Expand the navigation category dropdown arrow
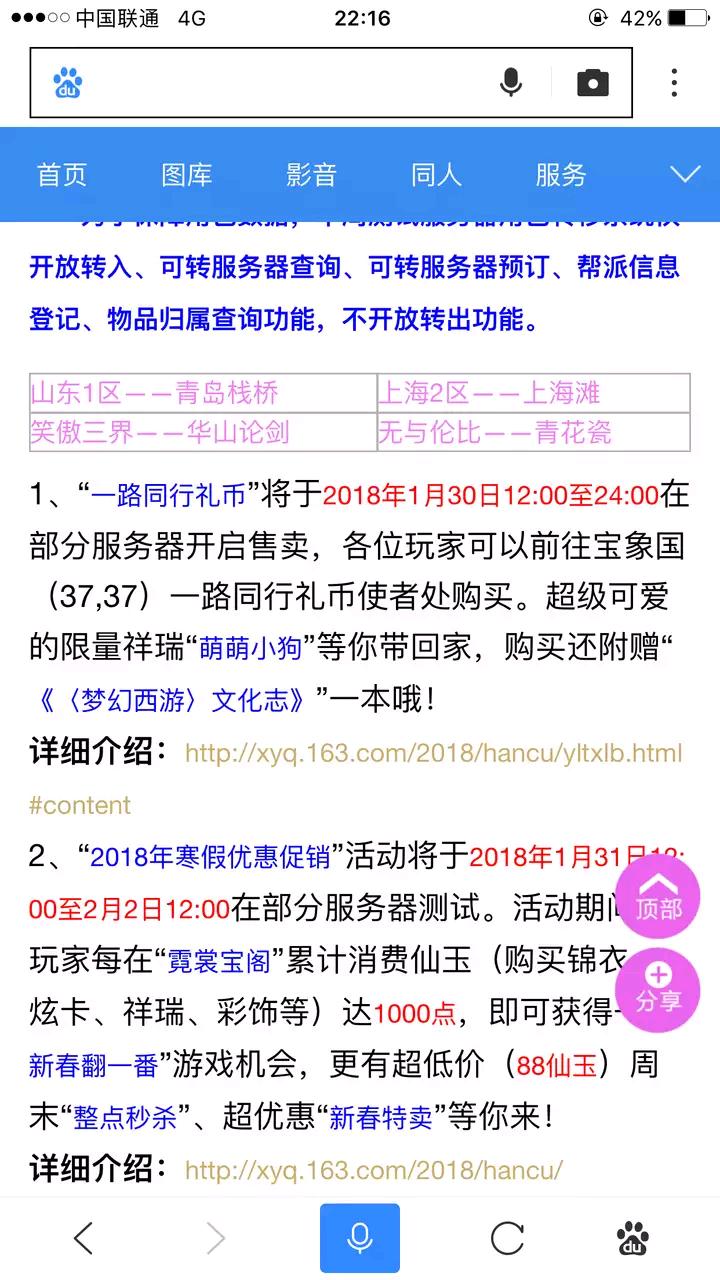Viewport: 720px width, 1280px height. 685,175
